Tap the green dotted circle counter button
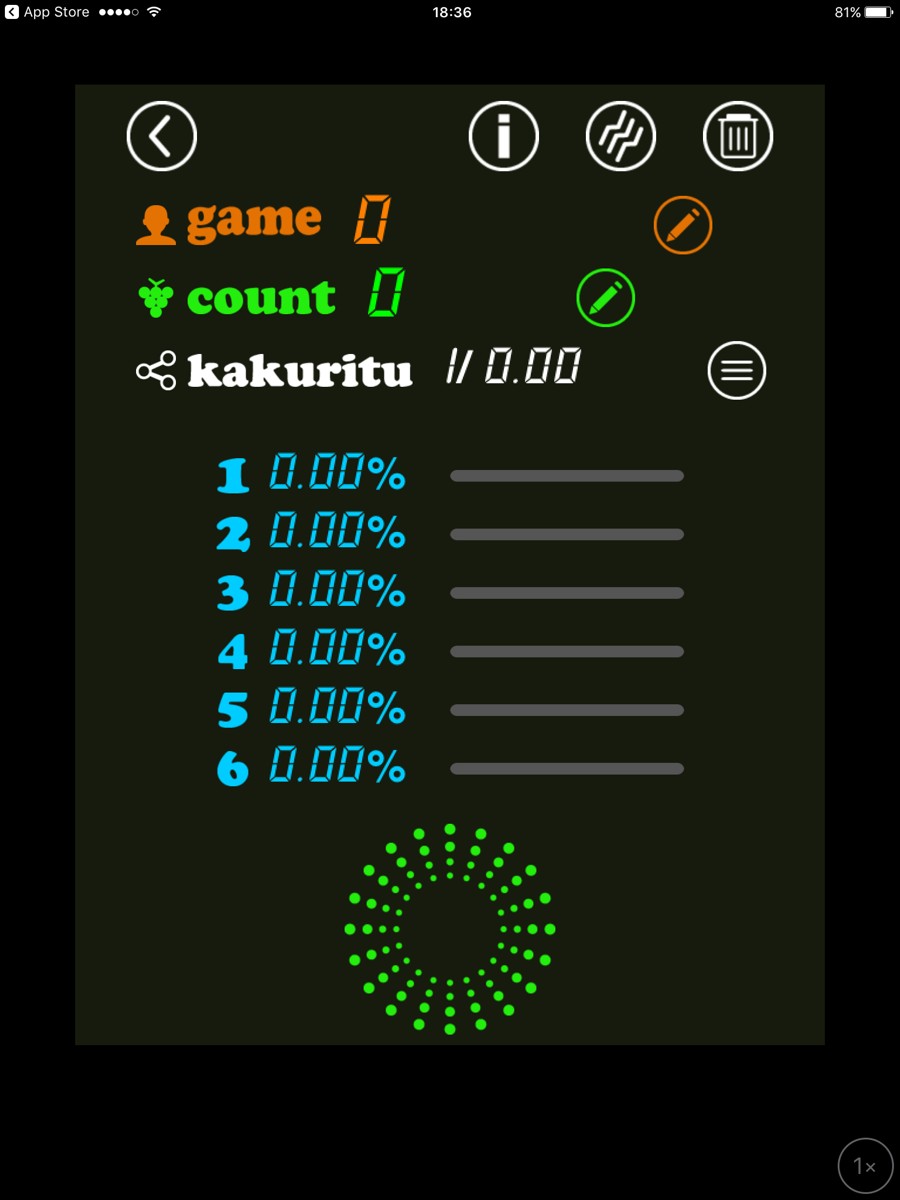Viewport: 900px width, 1200px height. click(450, 929)
